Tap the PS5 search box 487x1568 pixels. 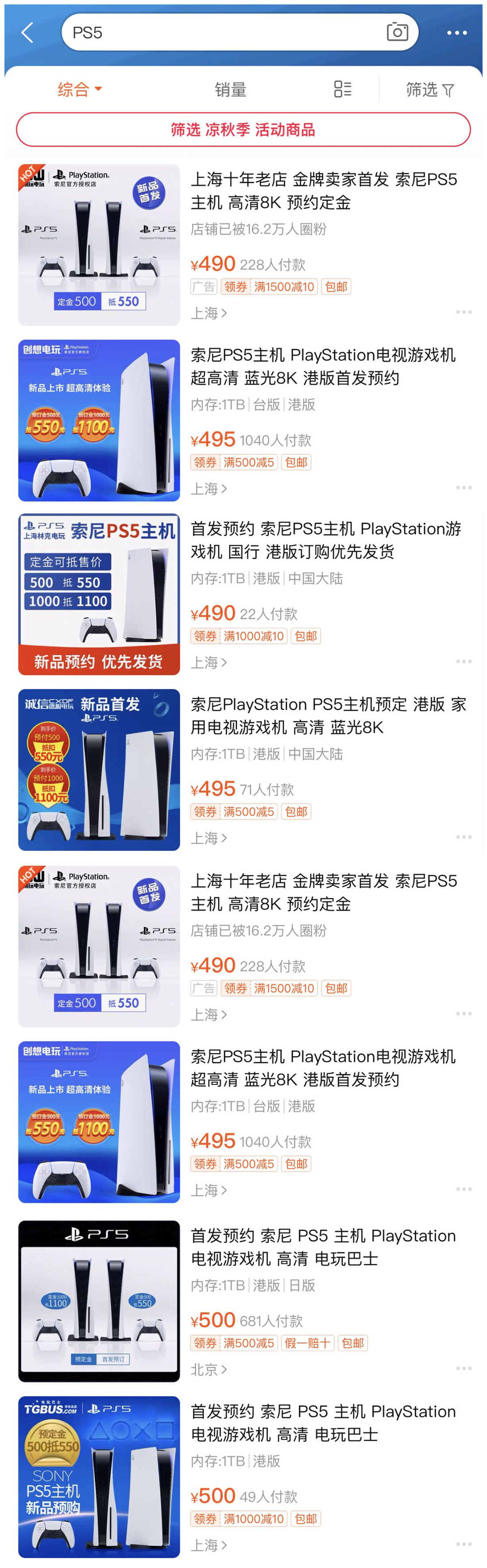point(219,33)
